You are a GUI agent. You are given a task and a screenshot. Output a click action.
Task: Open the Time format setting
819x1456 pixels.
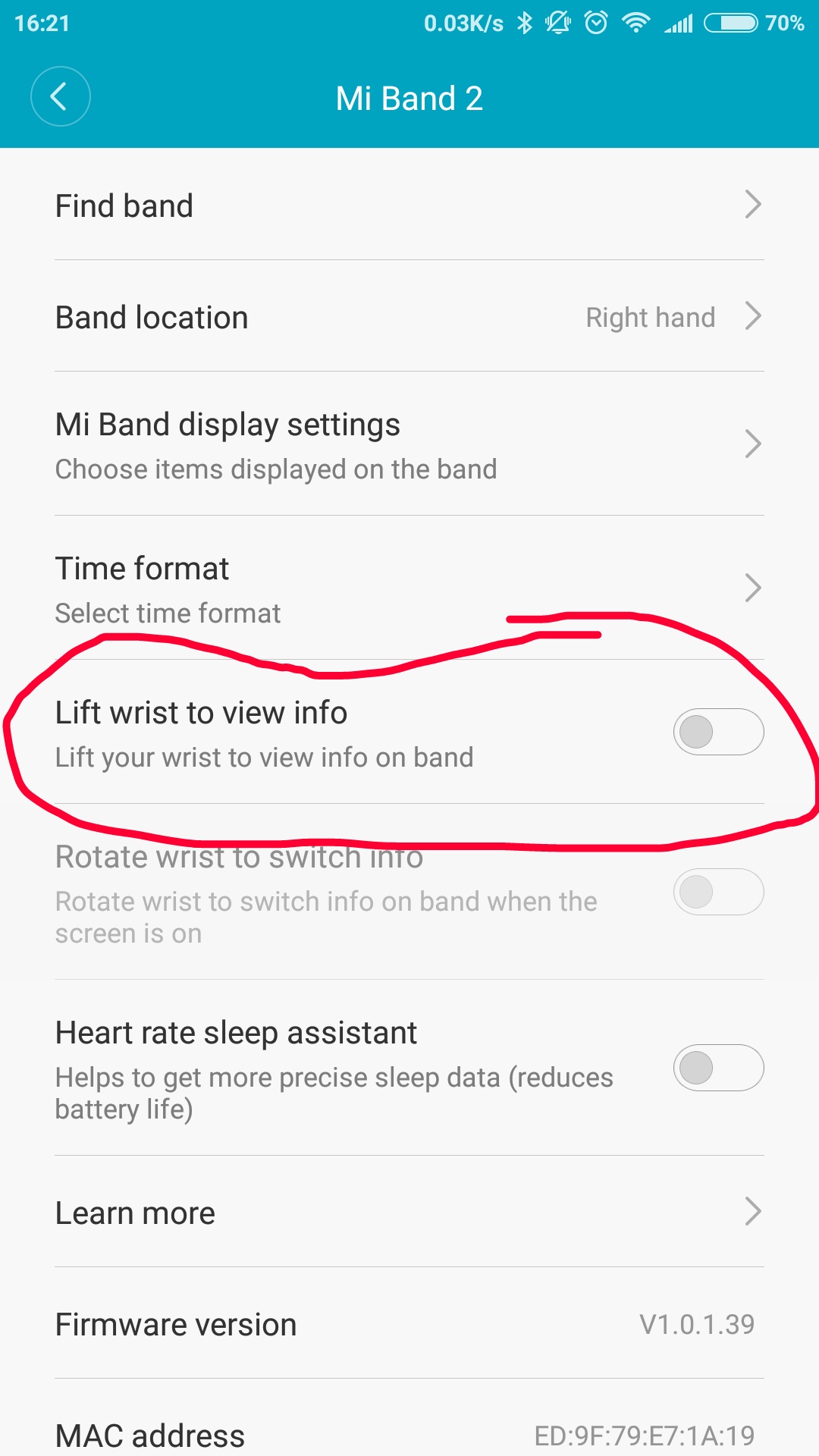coord(409,588)
